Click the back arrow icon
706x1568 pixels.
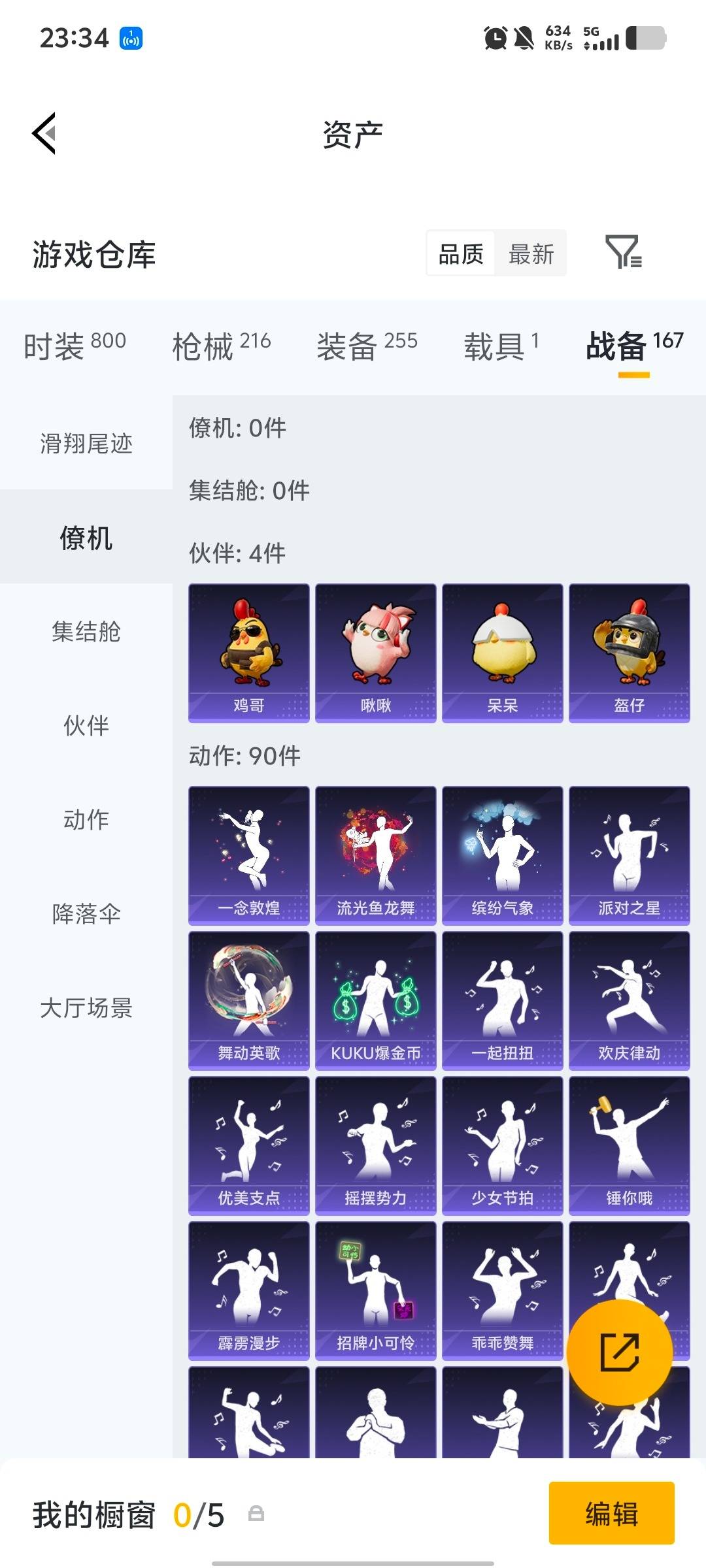click(43, 134)
